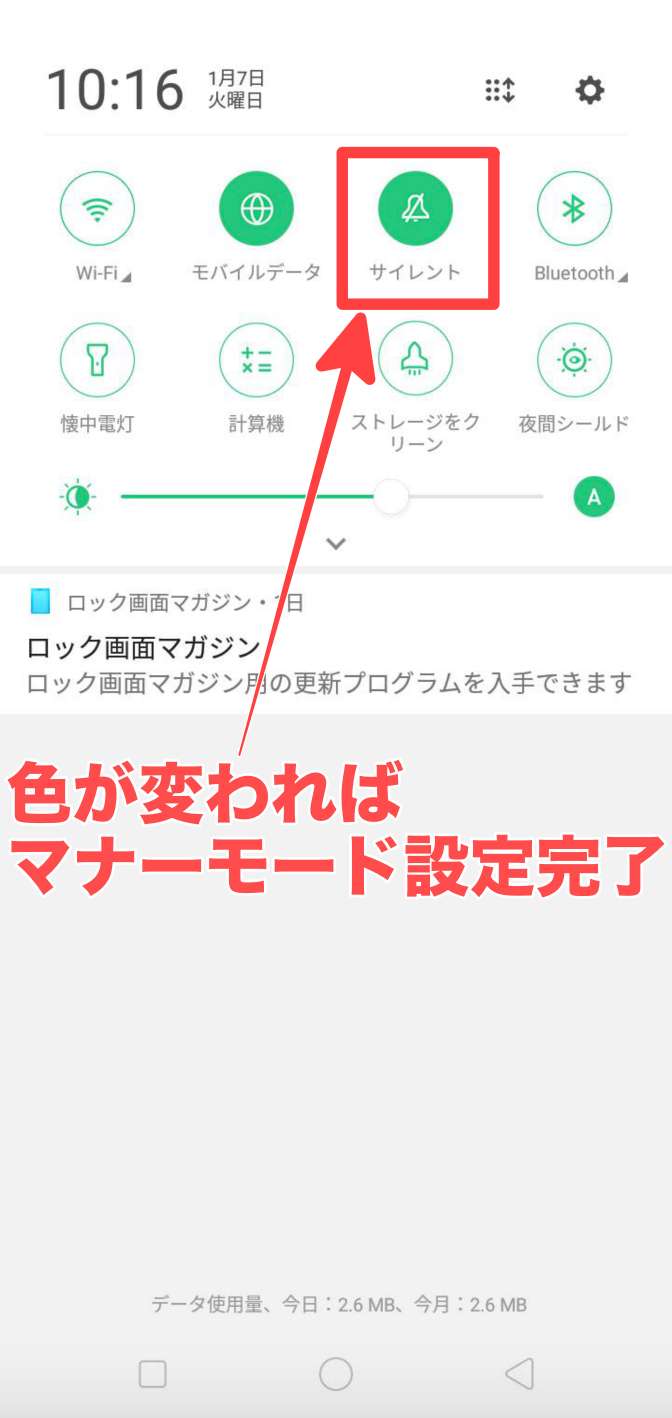Open the settings gear

[x=590, y=91]
